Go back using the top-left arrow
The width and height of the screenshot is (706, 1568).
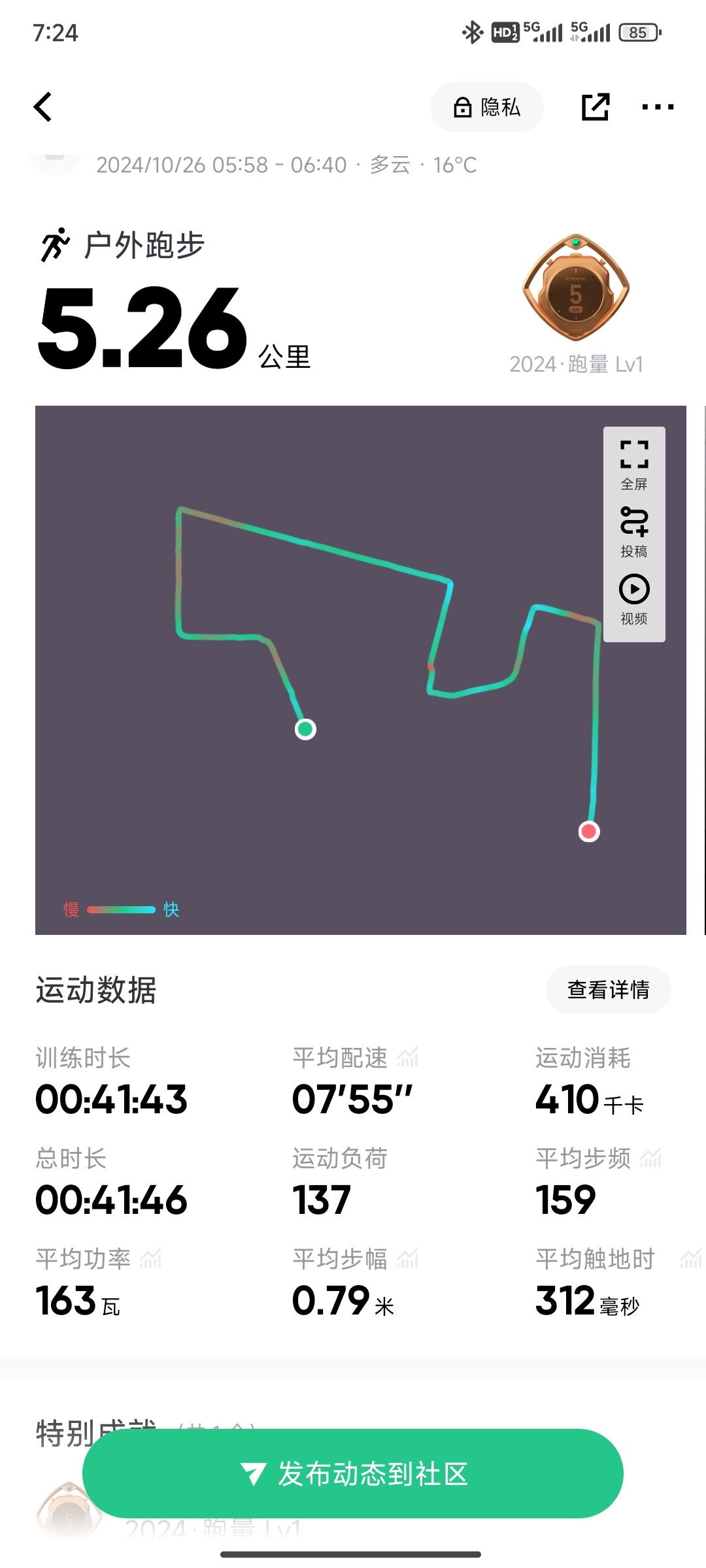(x=43, y=107)
